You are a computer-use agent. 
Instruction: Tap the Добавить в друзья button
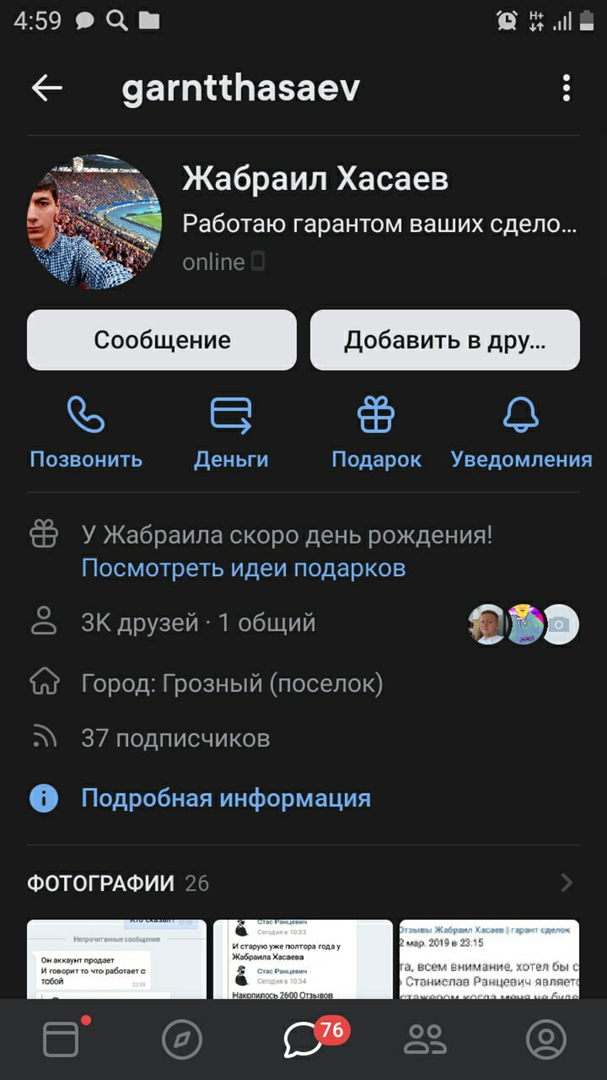click(445, 340)
